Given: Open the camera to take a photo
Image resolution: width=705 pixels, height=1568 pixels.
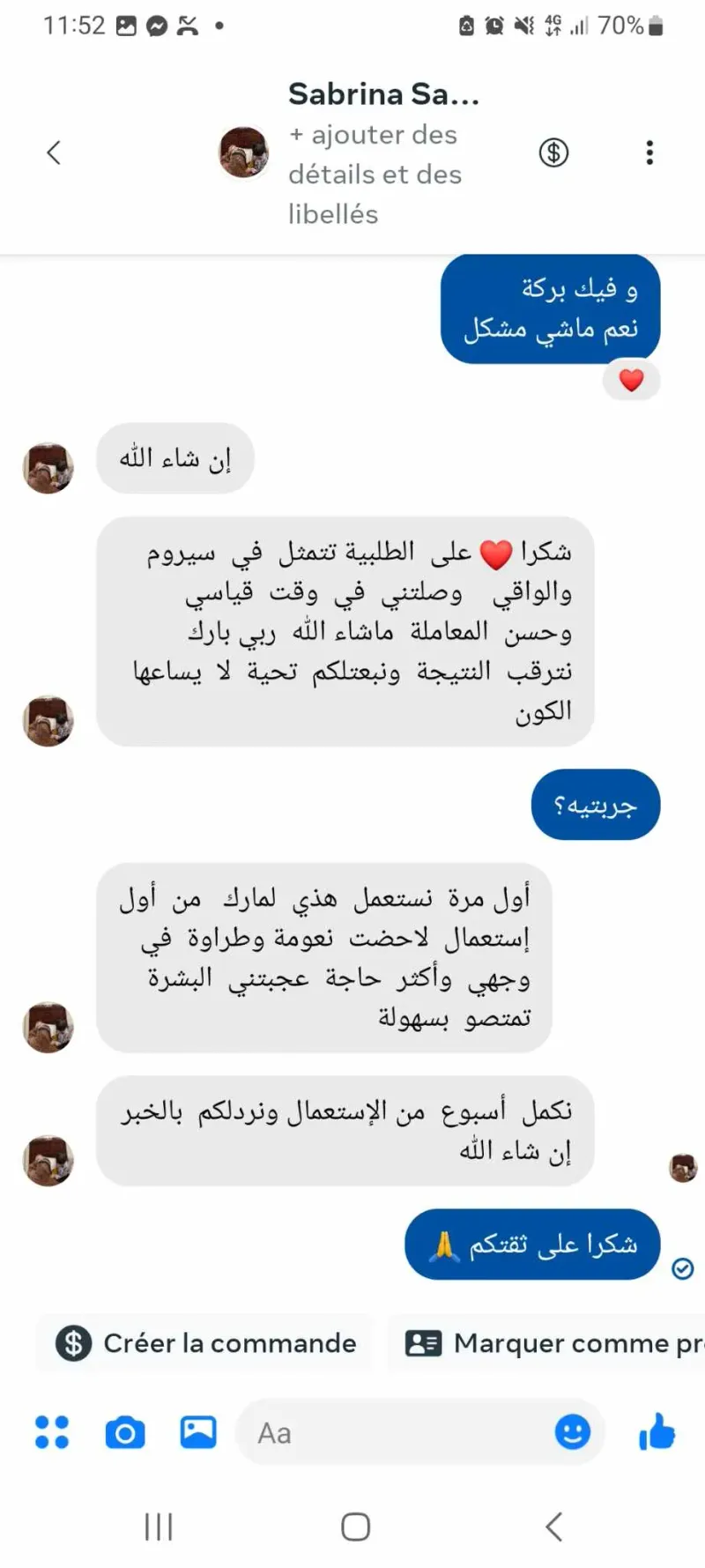Looking at the screenshot, I should (x=125, y=1432).
